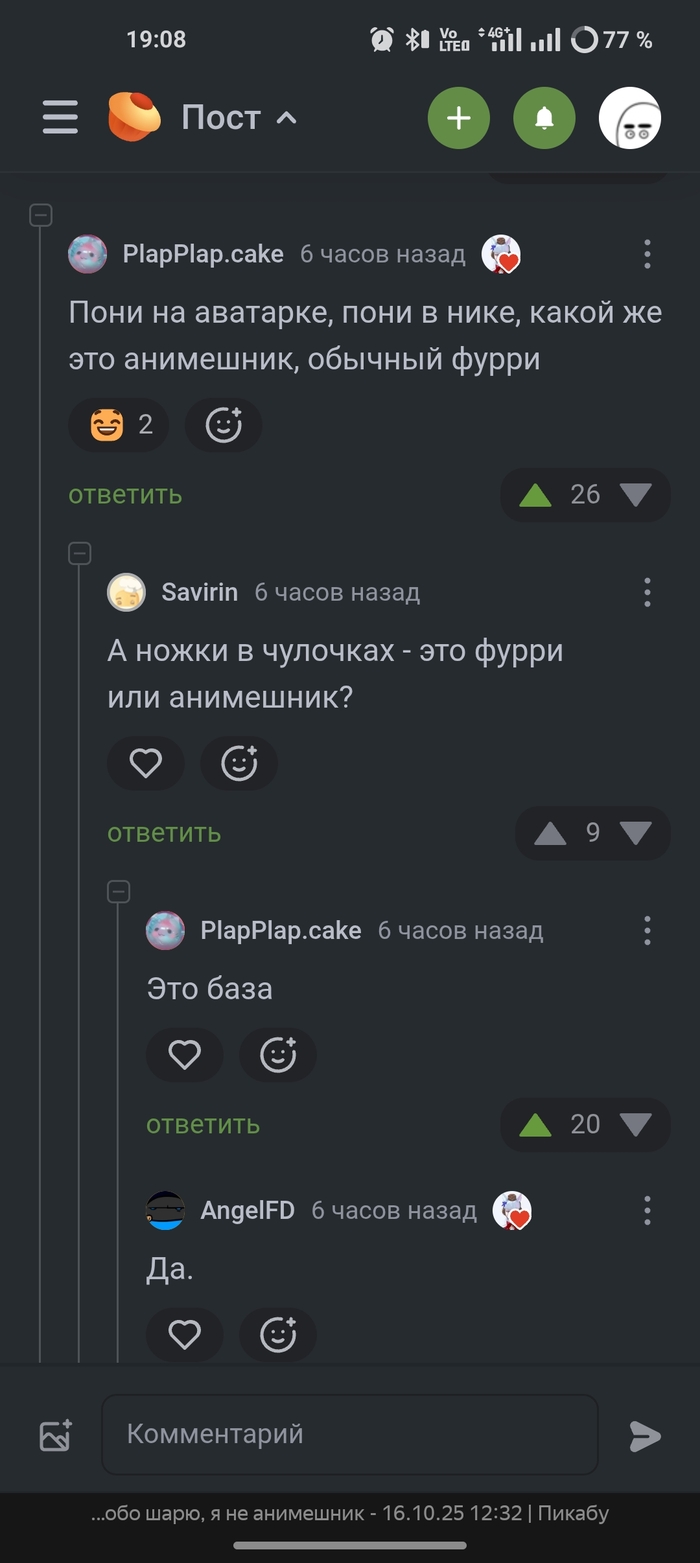
Task: Attach an image to your comment
Action: click(56, 1435)
